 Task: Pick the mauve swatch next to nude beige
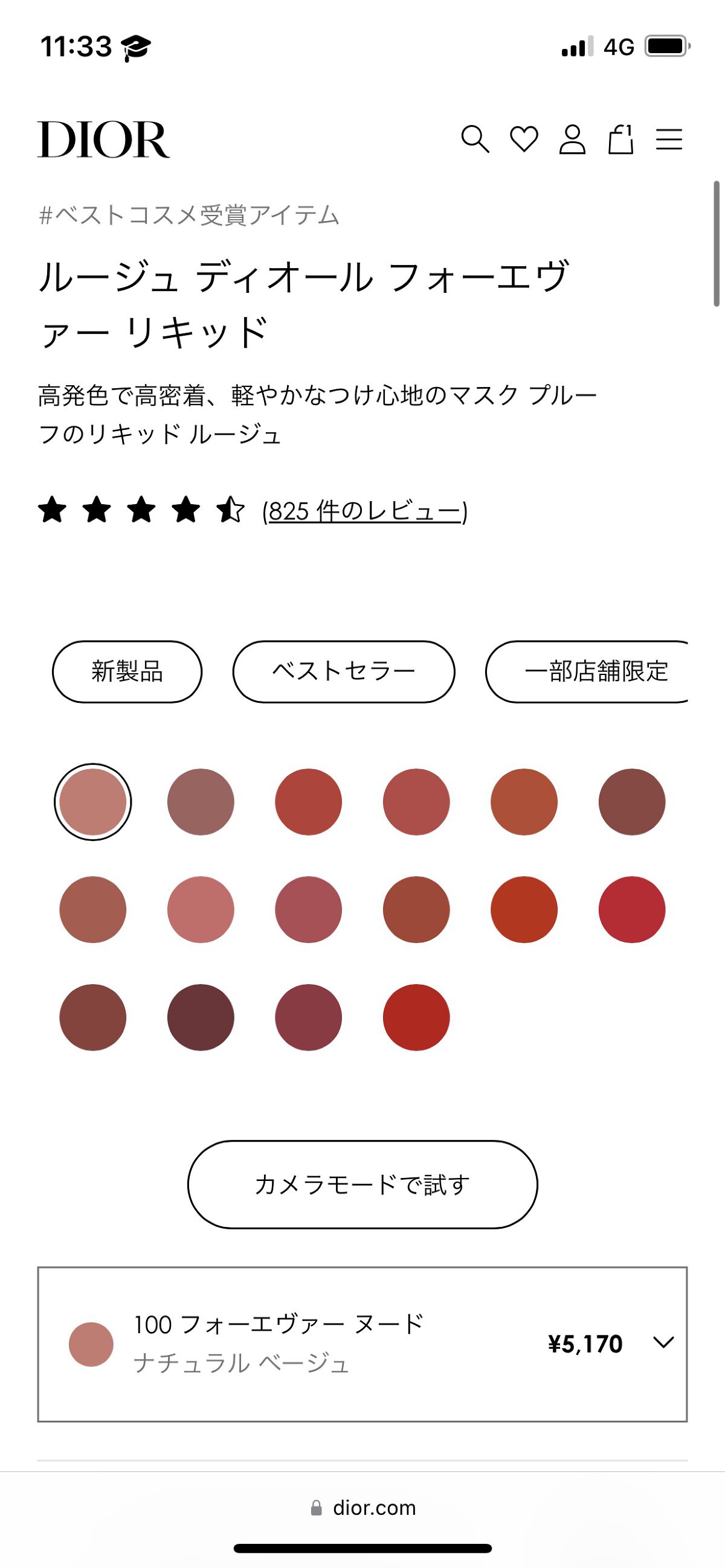point(201,802)
